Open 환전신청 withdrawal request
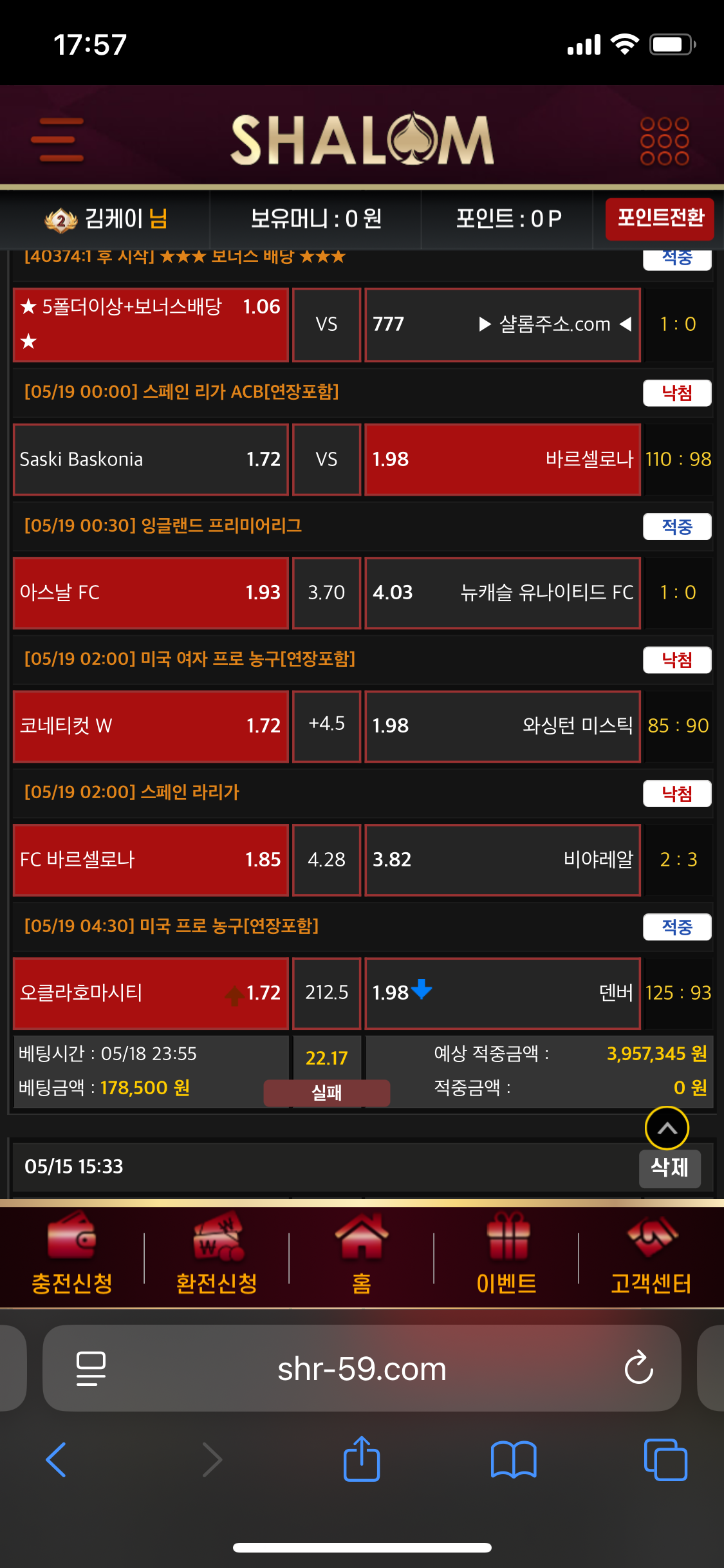Viewport: 724px width, 1568px height. click(x=217, y=1255)
